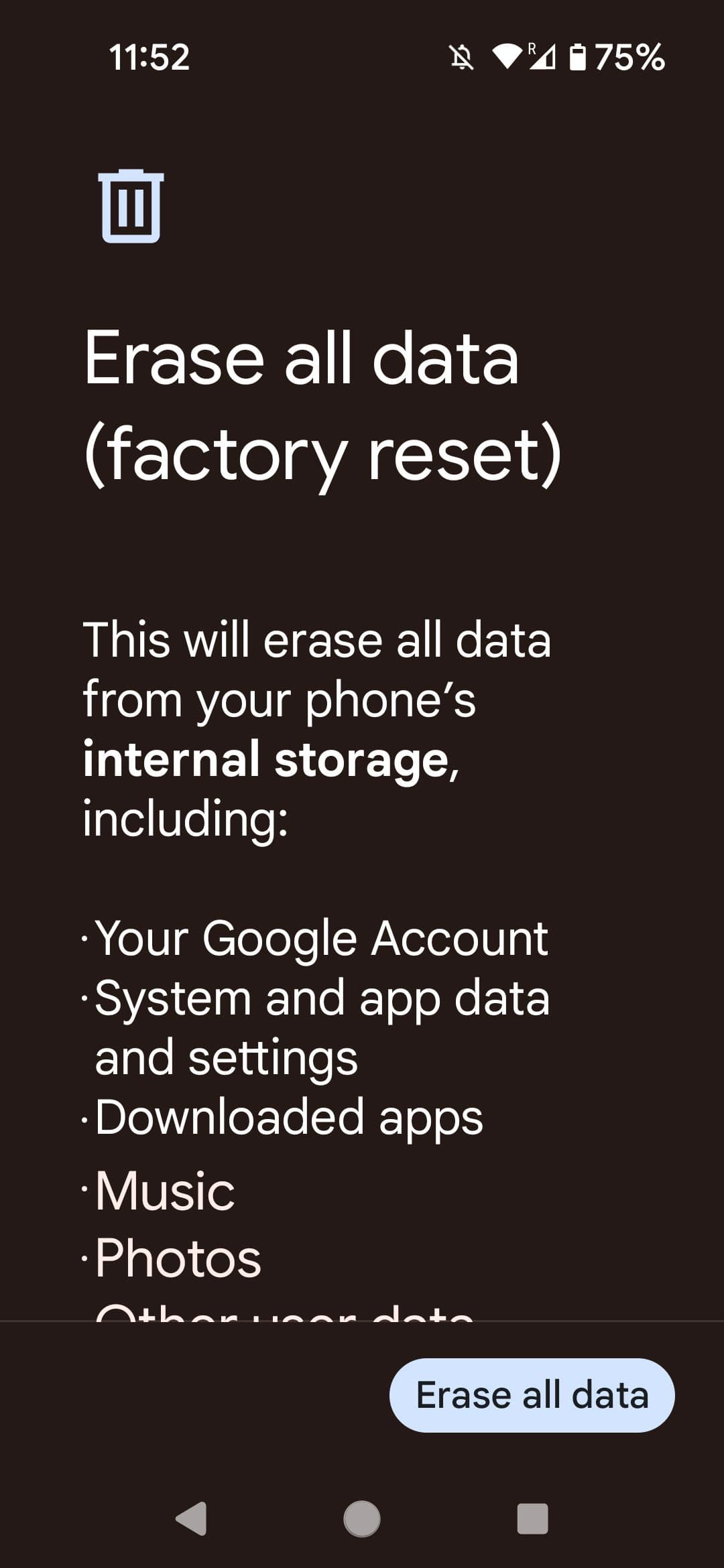This screenshot has height=1568, width=724.
Task: Go back using the navigation bar
Action: (192, 1518)
